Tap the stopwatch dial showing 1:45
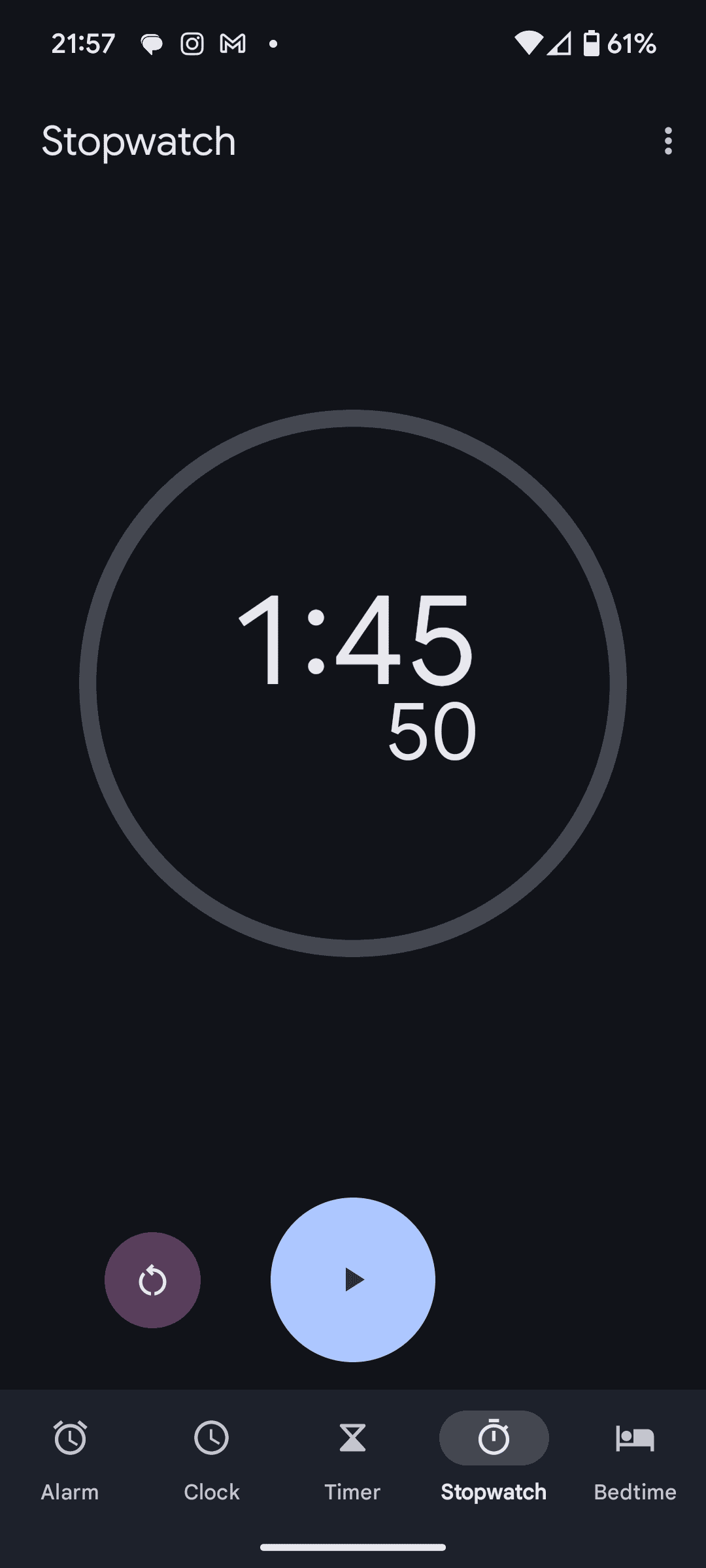Image resolution: width=706 pixels, height=1568 pixels. (x=353, y=683)
